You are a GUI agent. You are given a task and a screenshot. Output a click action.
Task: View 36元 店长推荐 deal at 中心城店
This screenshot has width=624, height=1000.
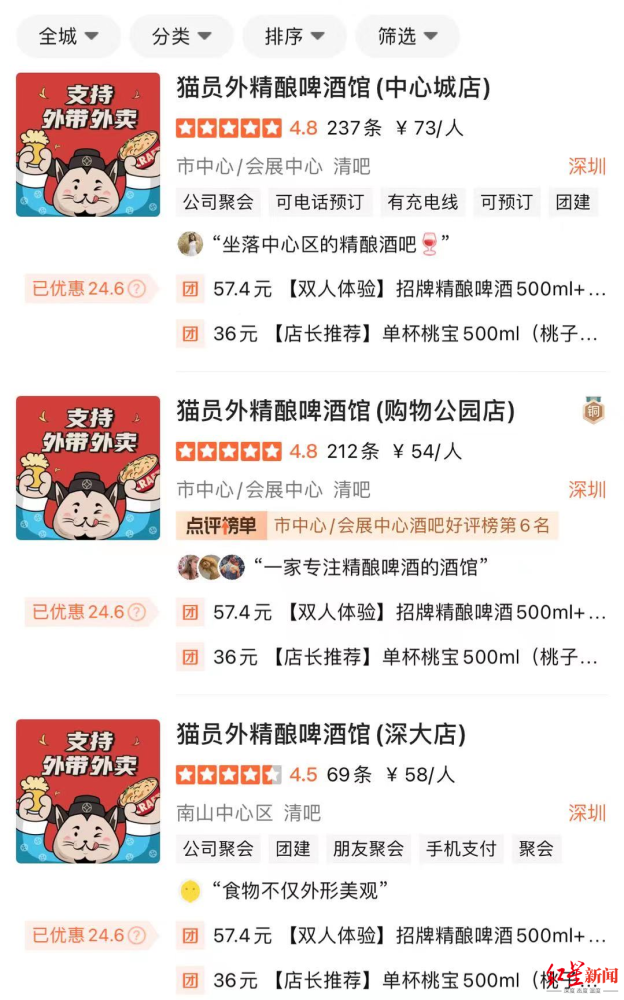387,334
